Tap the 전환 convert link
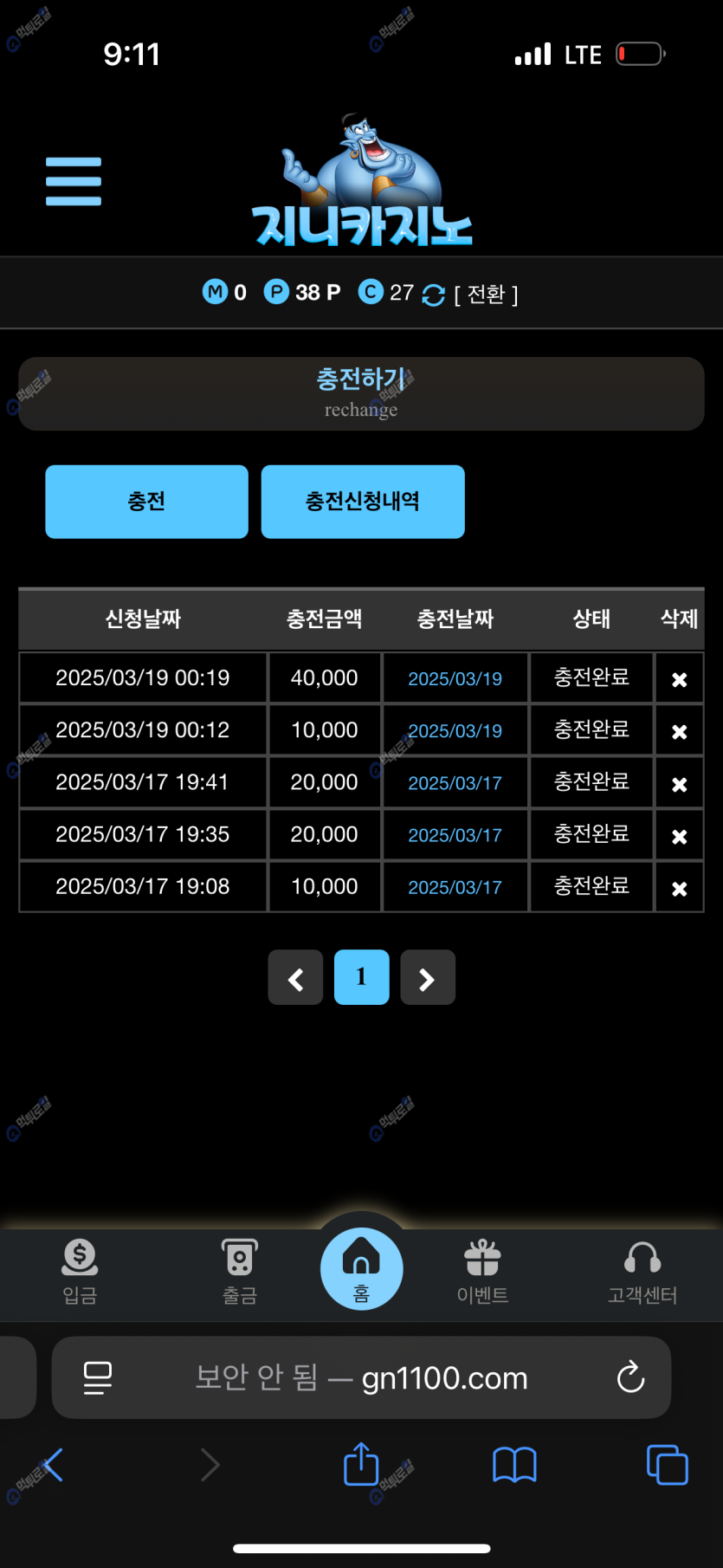Image resolution: width=723 pixels, height=1568 pixels. [x=486, y=295]
